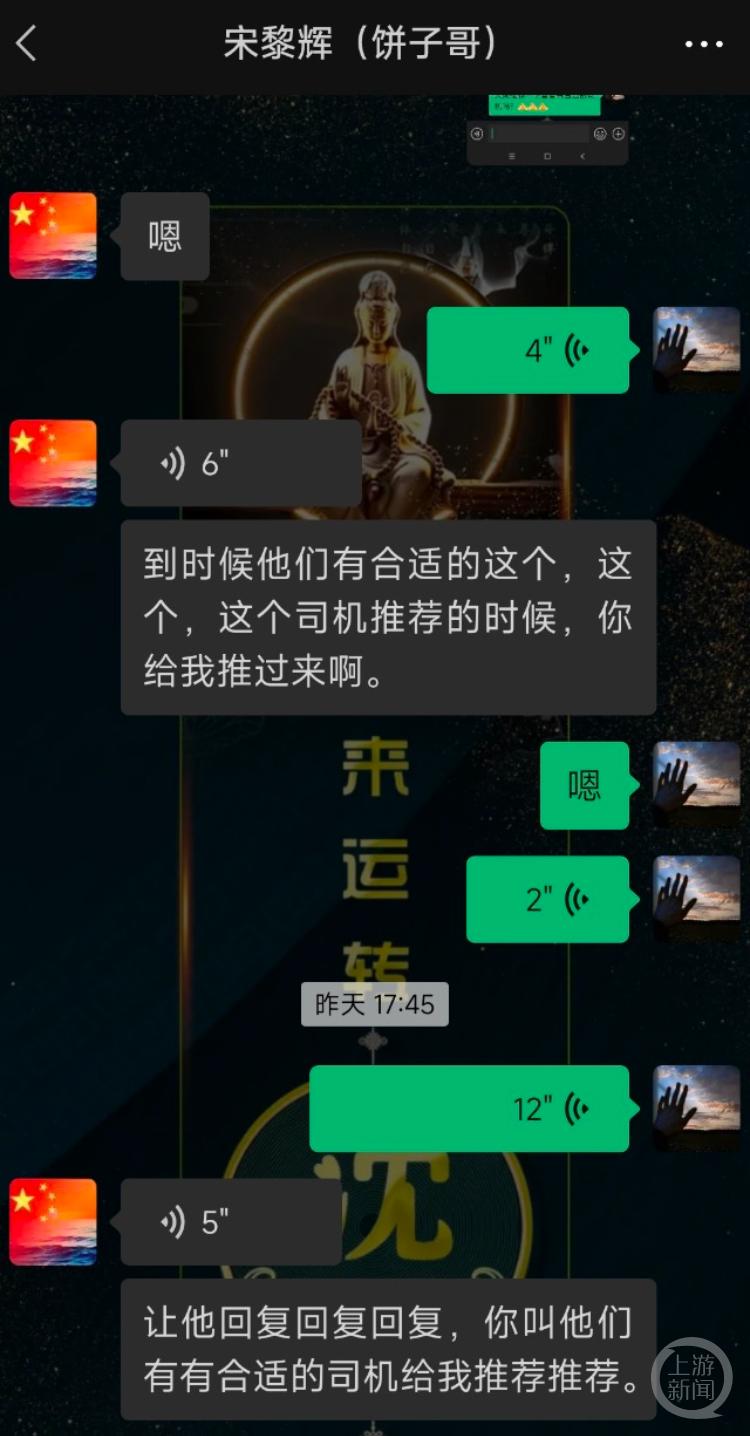Tap the back arrow to exit the chat
This screenshot has width=750, height=1436.
25,44
